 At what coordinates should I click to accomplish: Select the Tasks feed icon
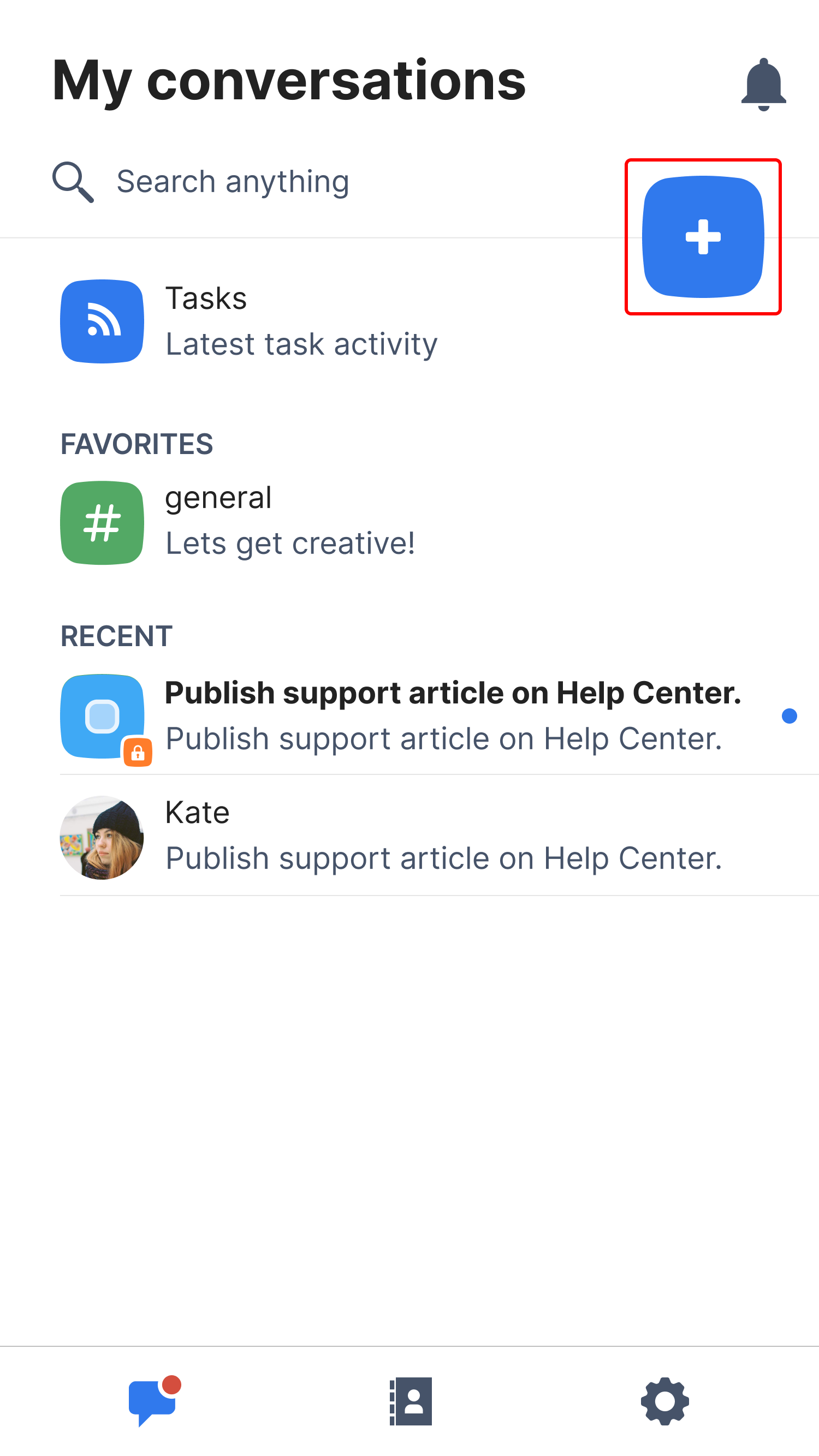coord(102,321)
